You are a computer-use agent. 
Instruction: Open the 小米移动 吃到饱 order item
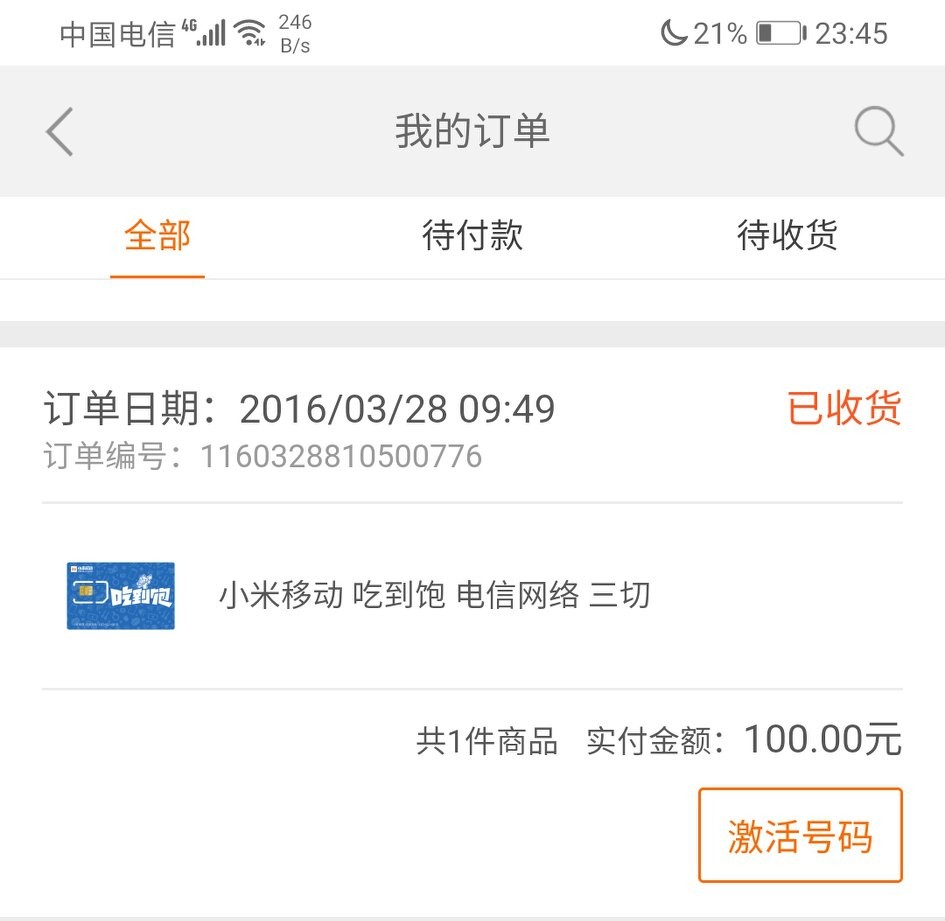[434, 596]
